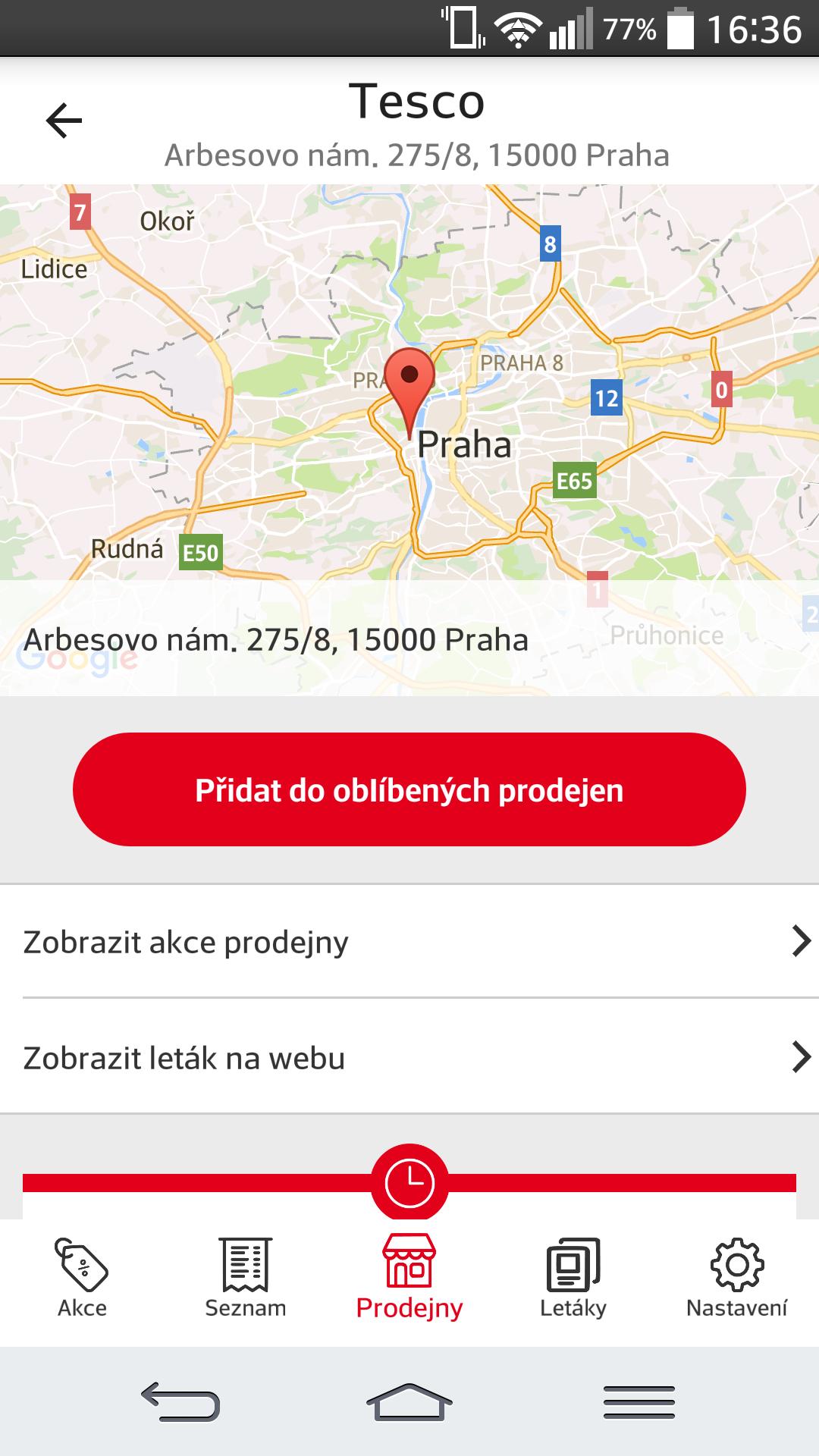Tap the address Arbesovo nám. 275/8 text
The width and height of the screenshot is (819, 1456).
pos(277,640)
